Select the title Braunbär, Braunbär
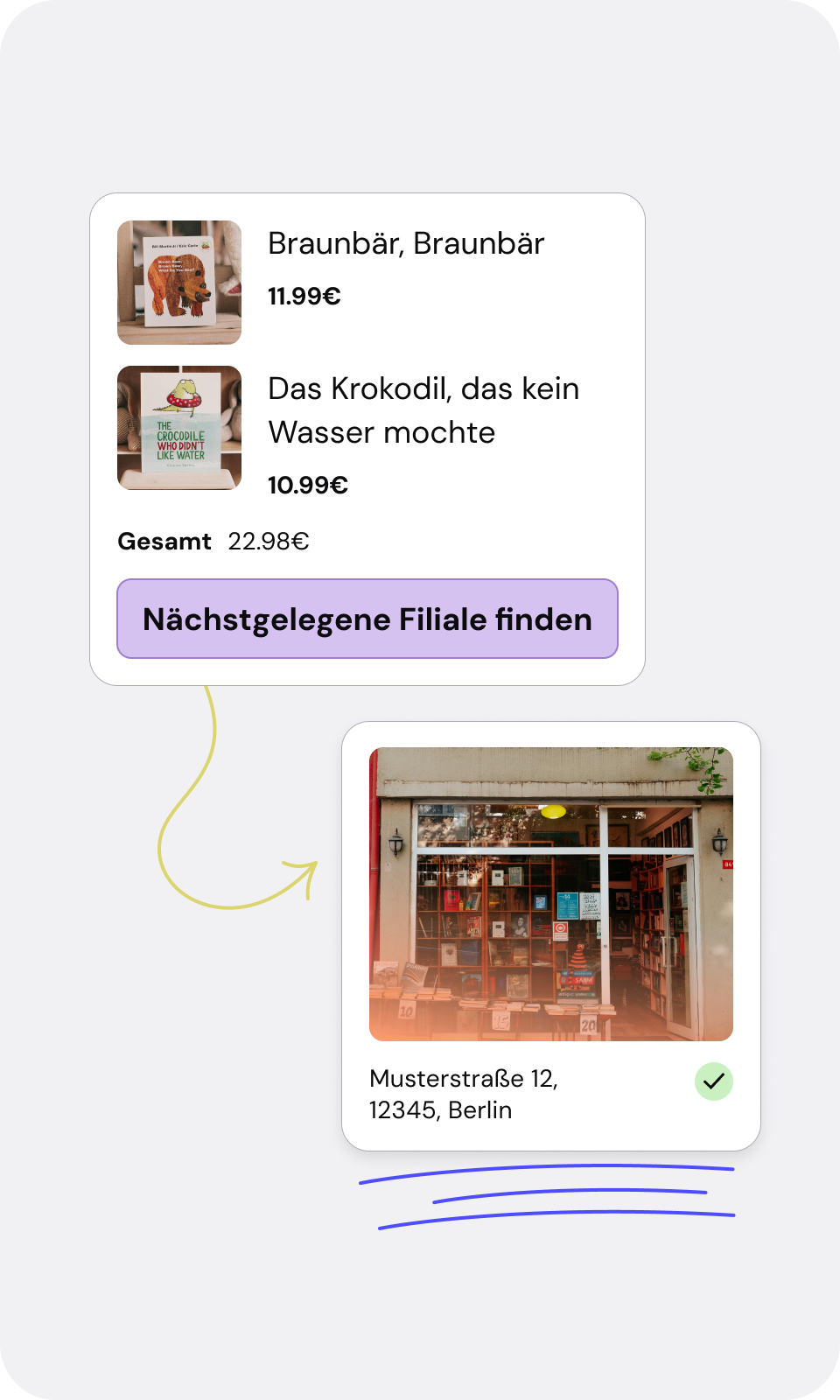This screenshot has height=1400, width=840. pos(405,245)
